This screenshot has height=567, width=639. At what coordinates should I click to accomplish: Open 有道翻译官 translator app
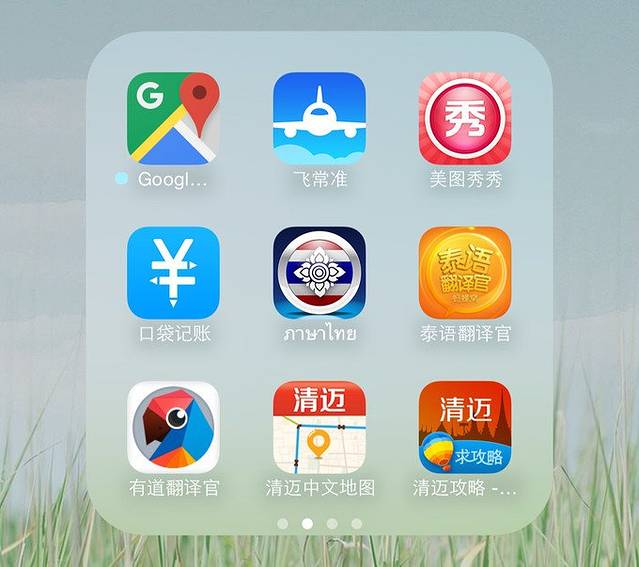pyautogui.click(x=173, y=427)
